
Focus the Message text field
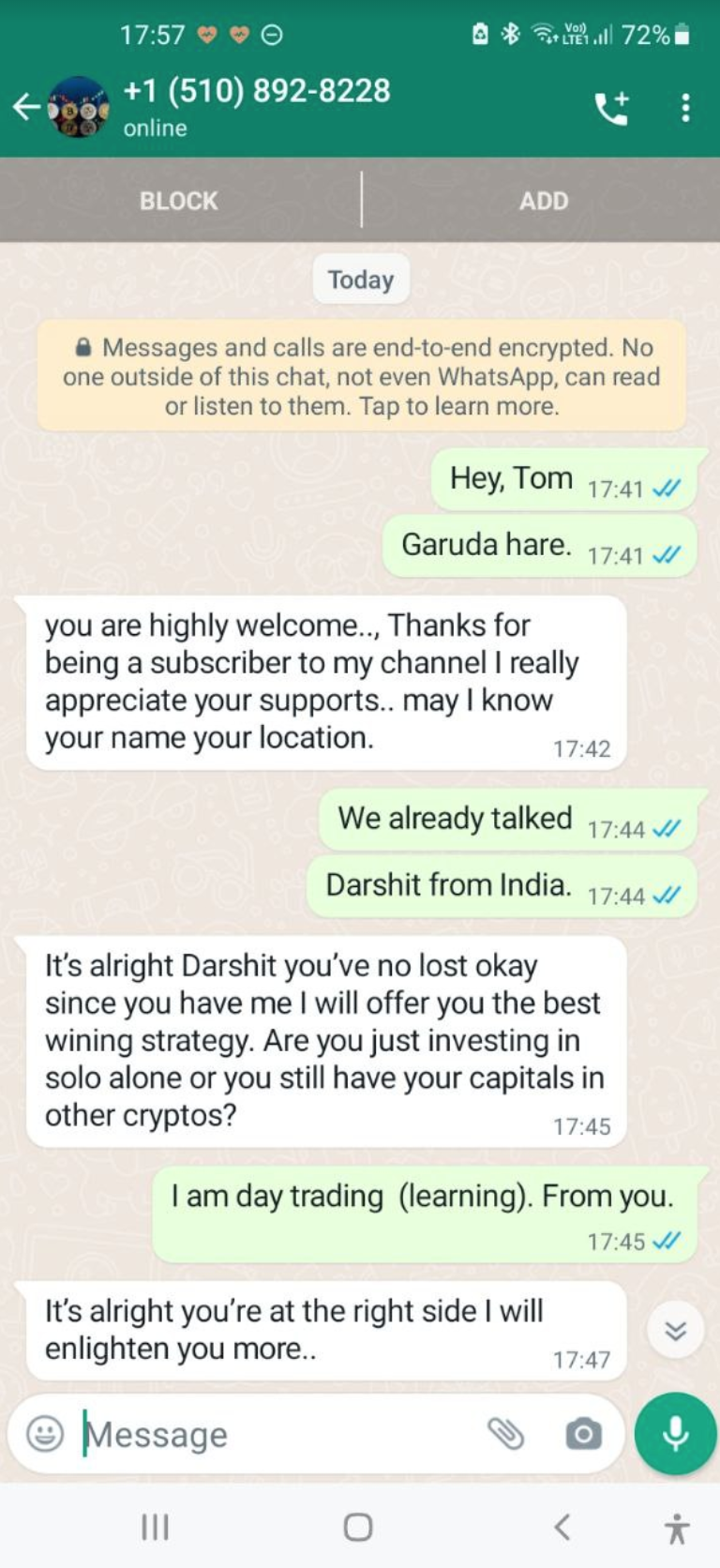point(272,1434)
